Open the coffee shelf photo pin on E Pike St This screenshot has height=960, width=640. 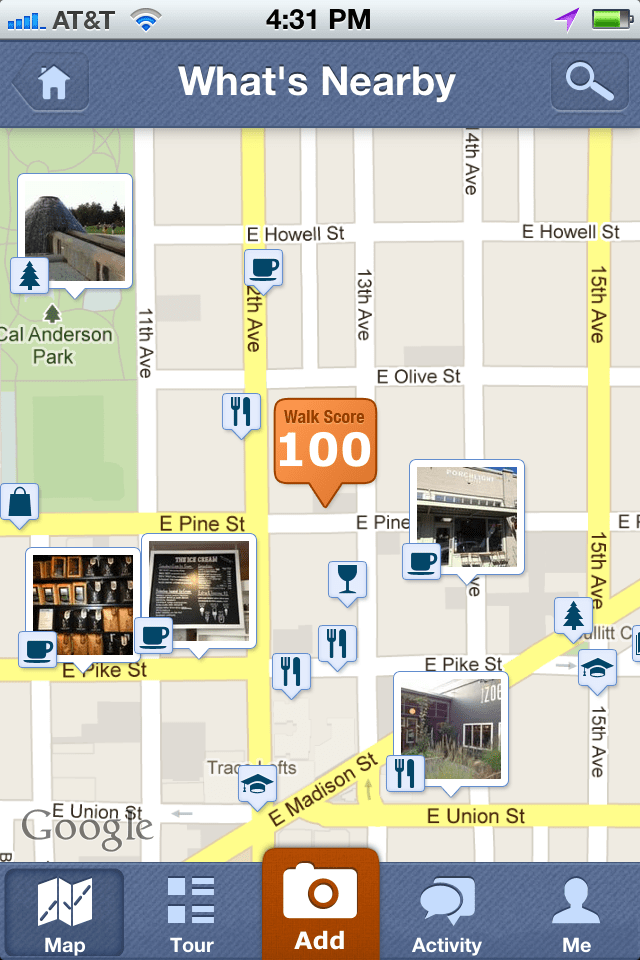coord(83,603)
